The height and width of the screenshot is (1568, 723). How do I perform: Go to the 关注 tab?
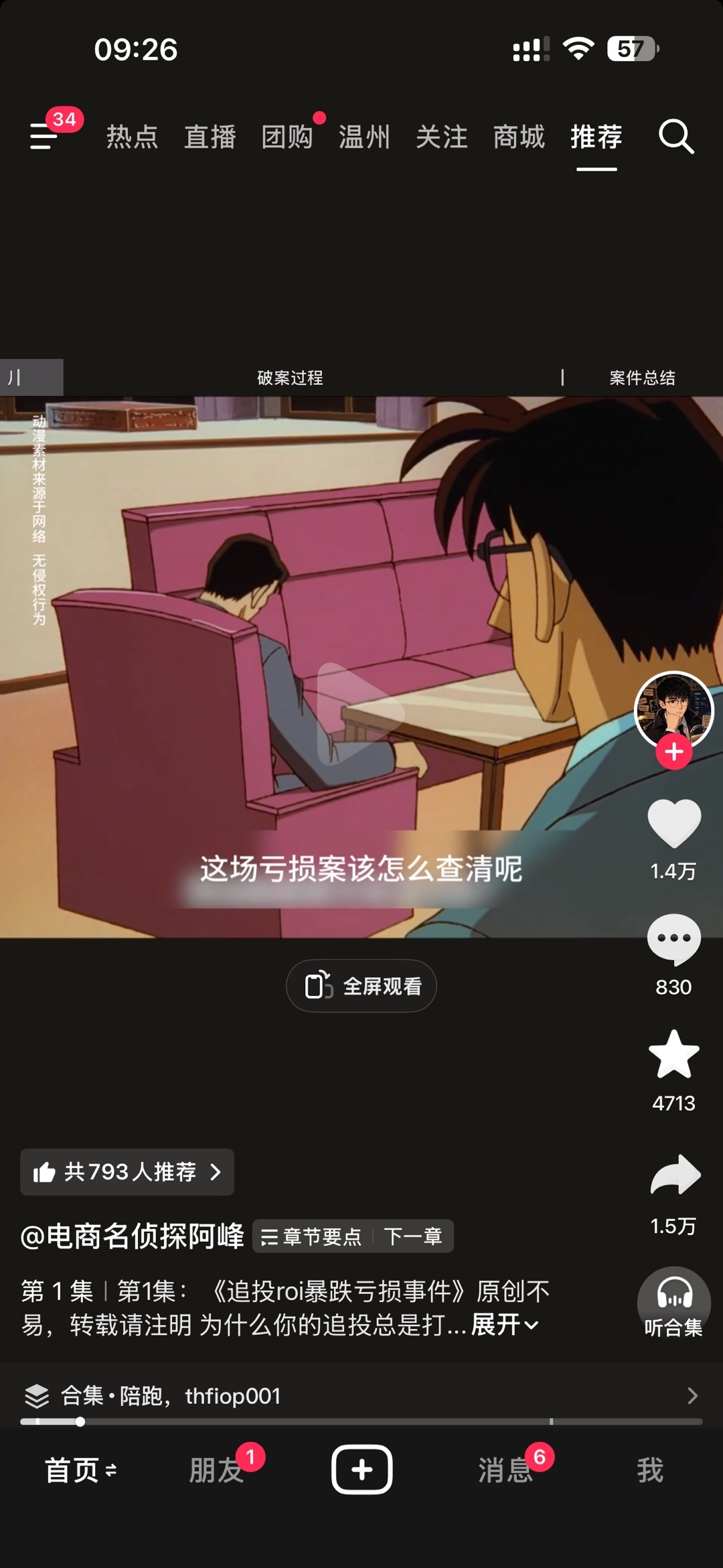[x=442, y=137]
